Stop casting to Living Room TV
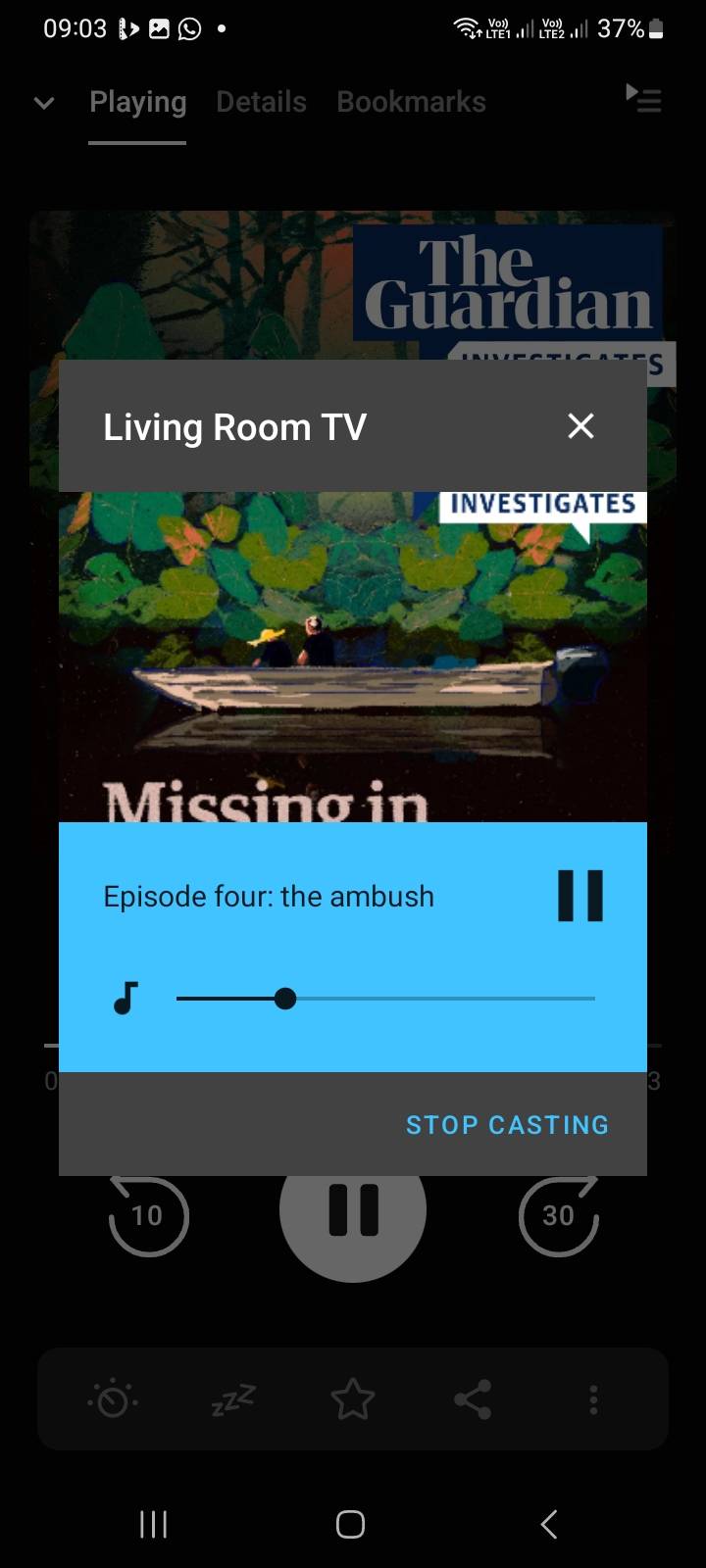This screenshot has width=706, height=1568. coord(507,1125)
